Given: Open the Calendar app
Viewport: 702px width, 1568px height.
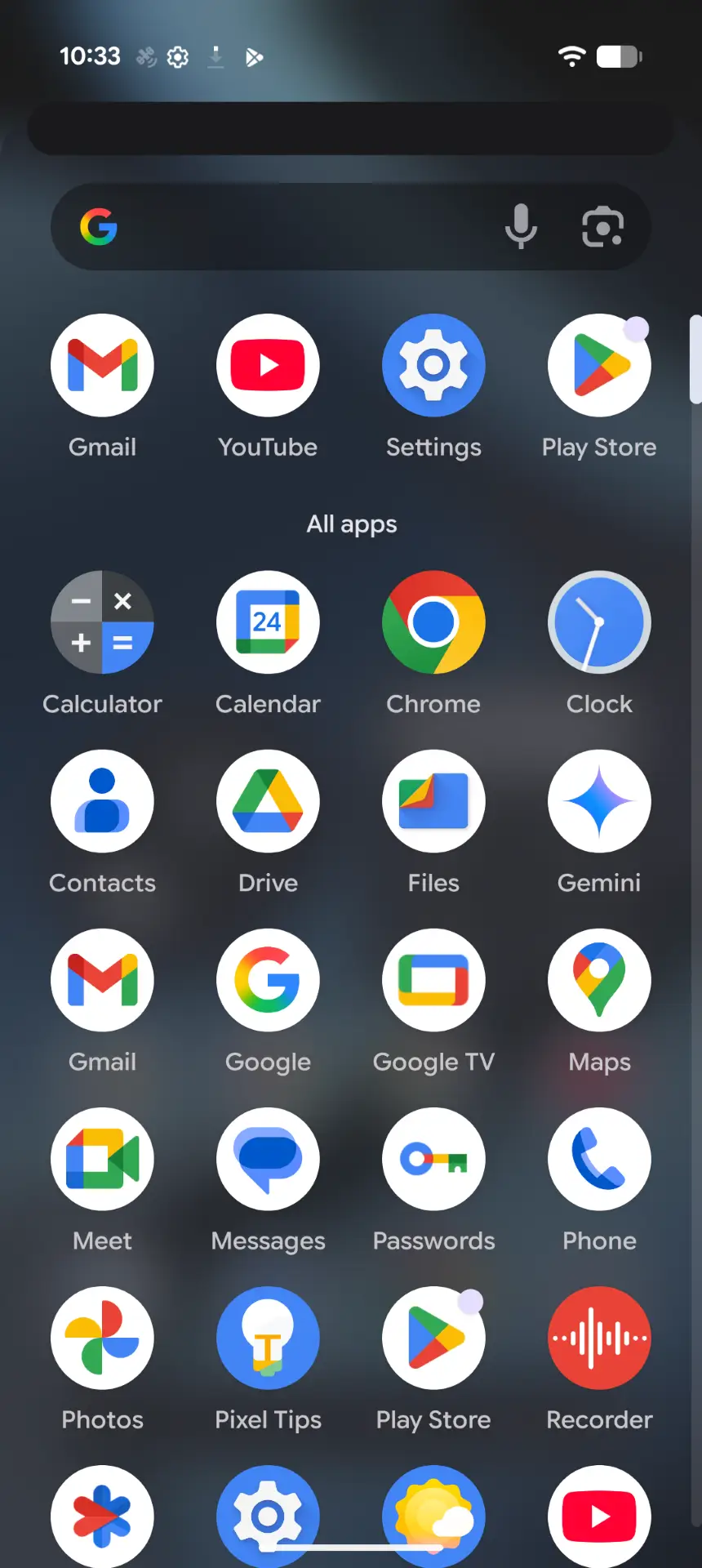Looking at the screenshot, I should pos(268,622).
